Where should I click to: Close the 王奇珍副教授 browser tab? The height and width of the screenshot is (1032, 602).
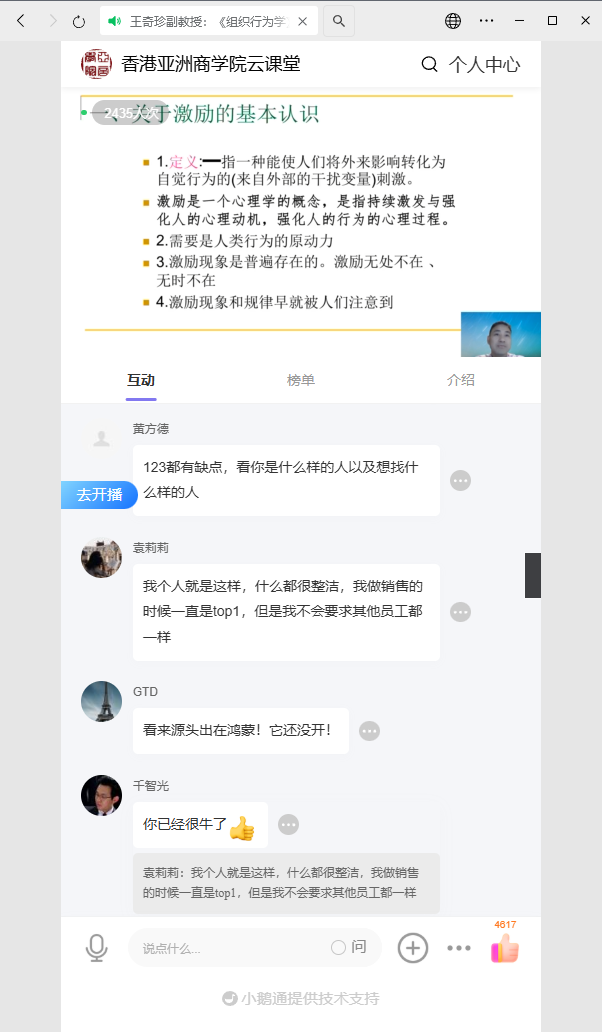click(x=303, y=20)
